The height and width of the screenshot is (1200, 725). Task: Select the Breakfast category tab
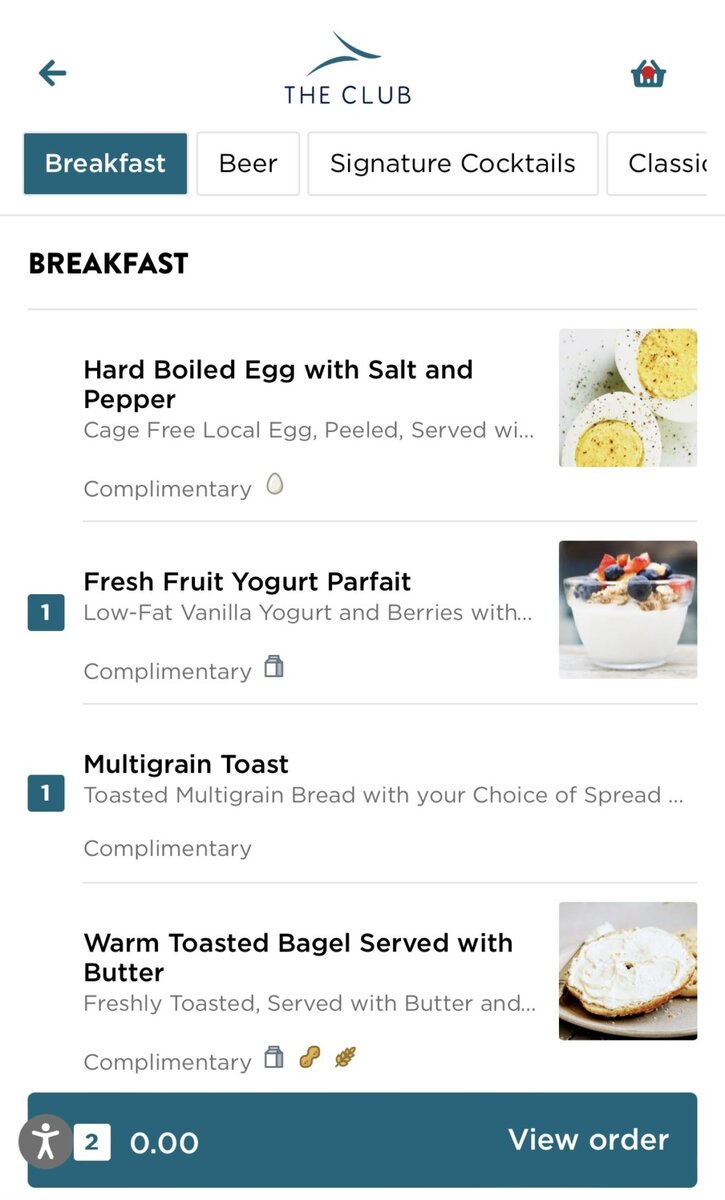coord(105,164)
